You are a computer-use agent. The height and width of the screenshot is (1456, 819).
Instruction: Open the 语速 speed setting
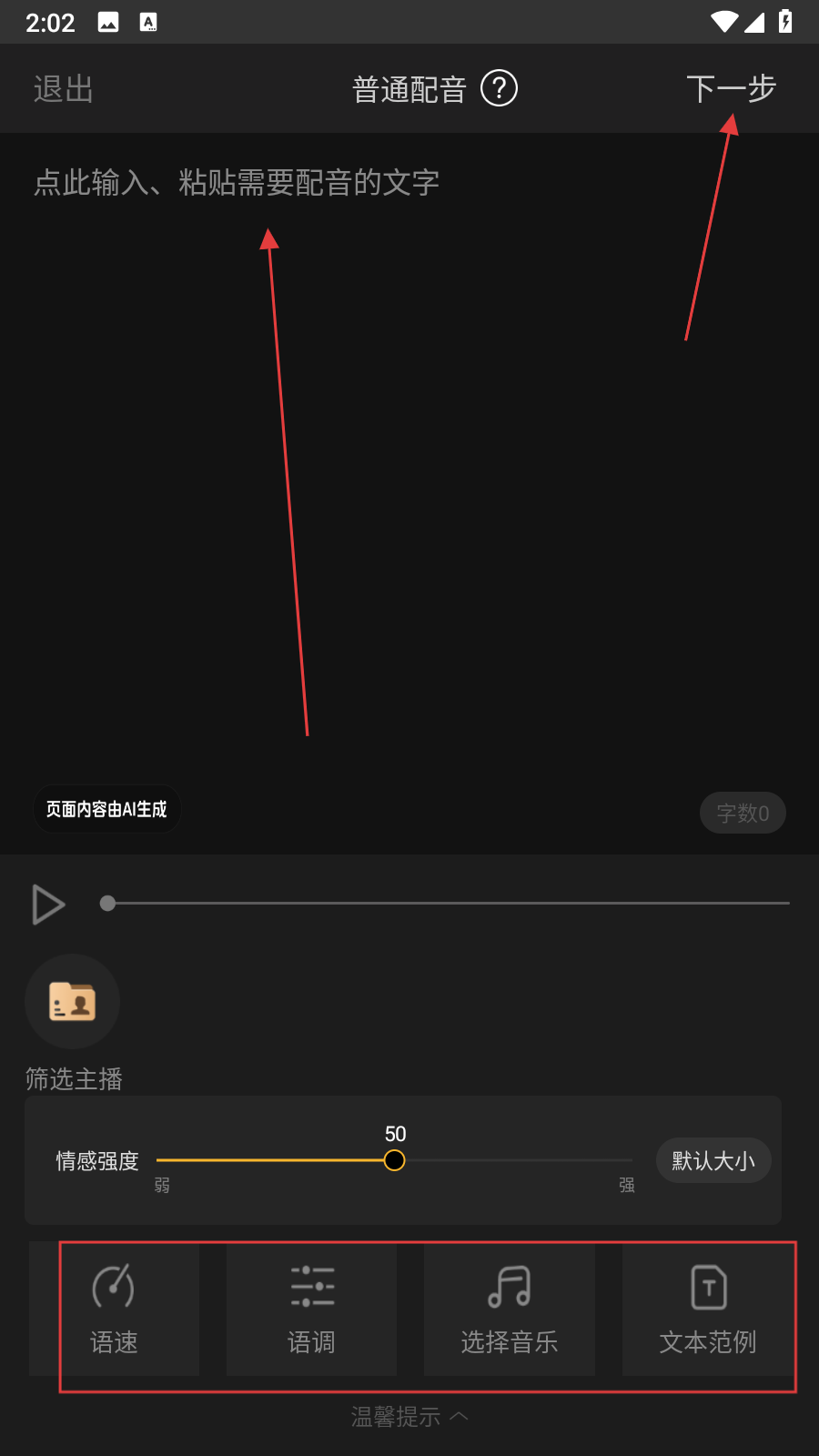pyautogui.click(x=114, y=1309)
